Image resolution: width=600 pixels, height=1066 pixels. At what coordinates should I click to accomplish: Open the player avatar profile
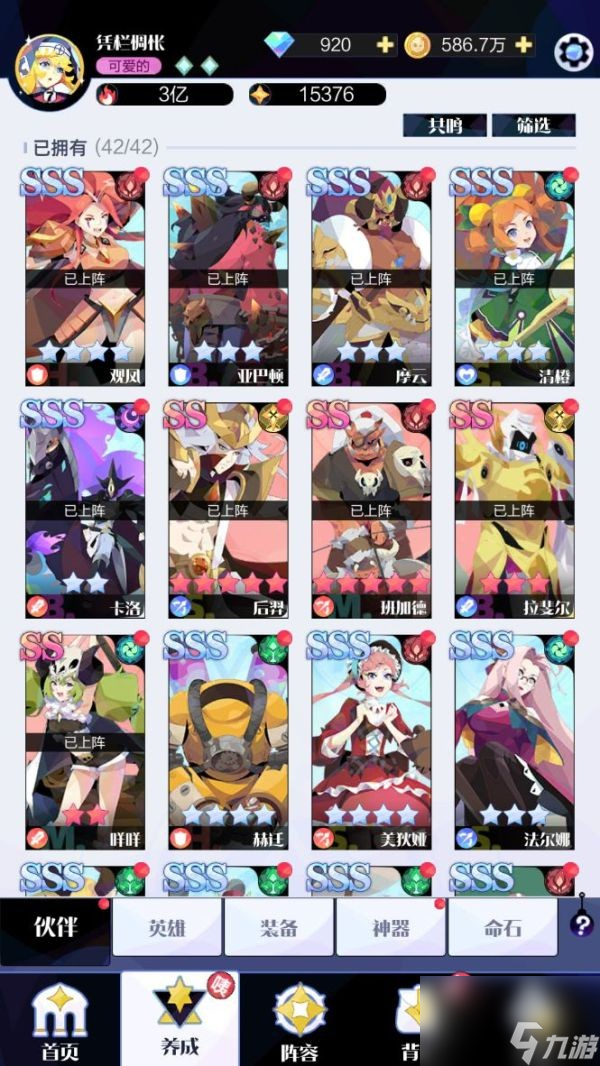47,65
